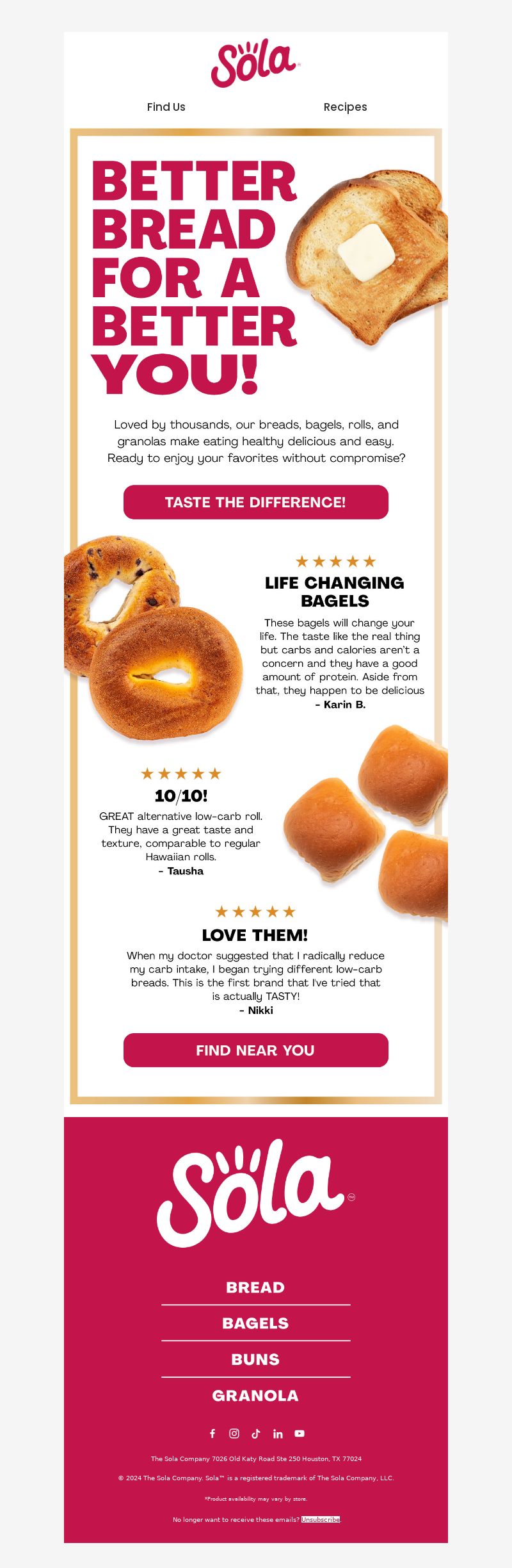Open Sola's LinkedIn page
Image resolution: width=512 pixels, height=1568 pixels.
point(278,1433)
